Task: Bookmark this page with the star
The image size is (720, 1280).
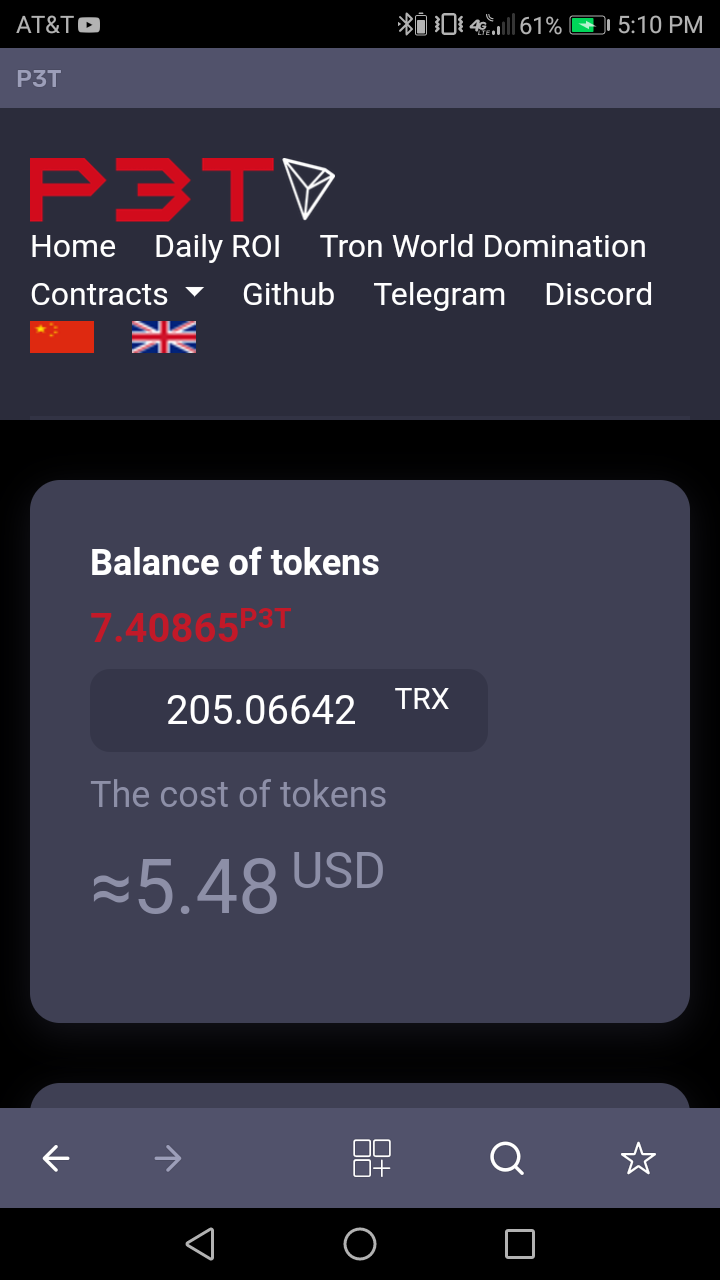Action: click(x=638, y=1158)
